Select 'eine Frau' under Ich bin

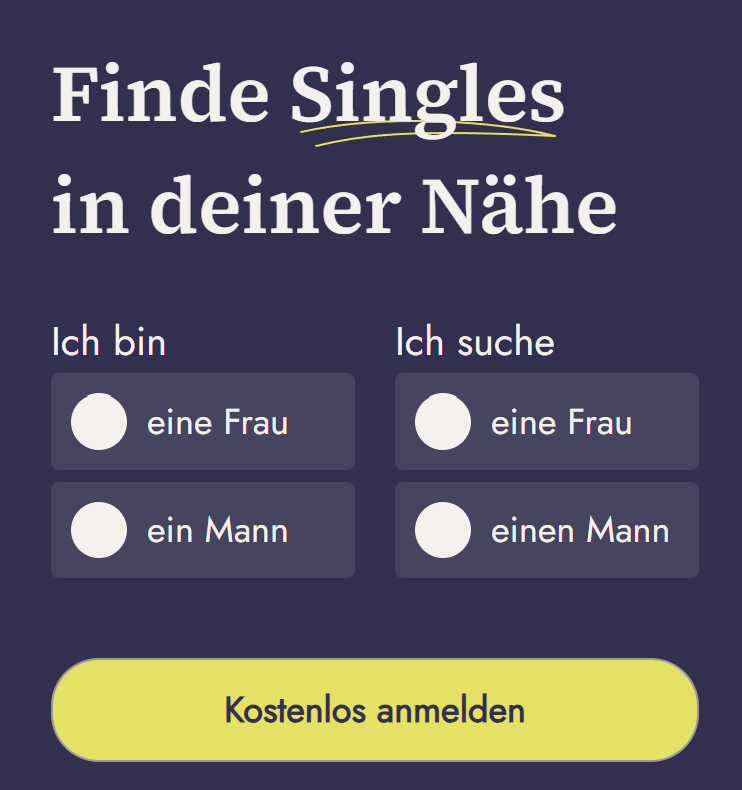pos(99,422)
